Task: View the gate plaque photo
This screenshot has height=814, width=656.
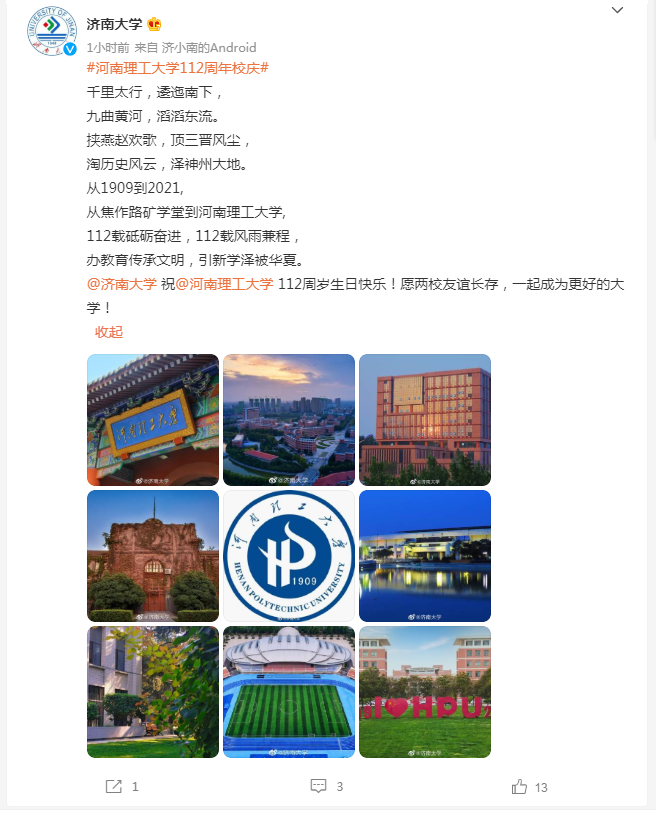Action: (x=153, y=420)
